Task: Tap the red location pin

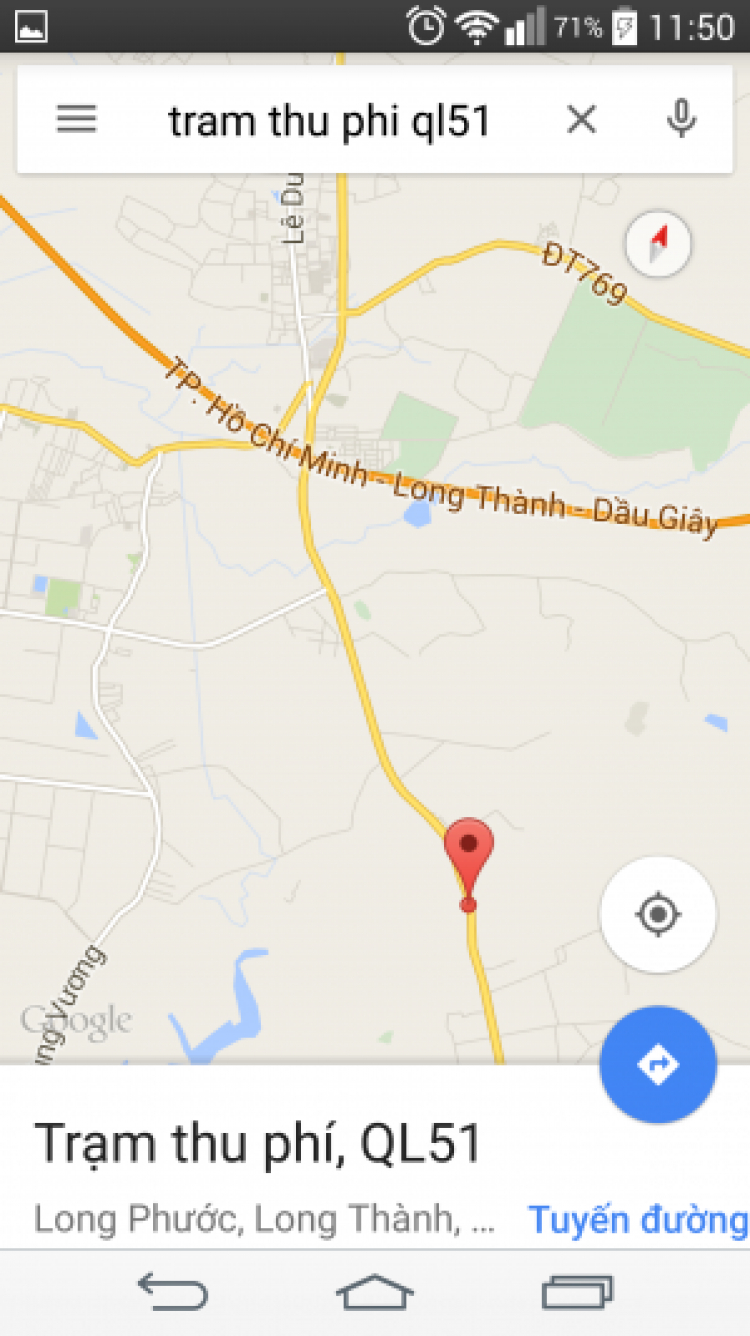Action: 469,850
